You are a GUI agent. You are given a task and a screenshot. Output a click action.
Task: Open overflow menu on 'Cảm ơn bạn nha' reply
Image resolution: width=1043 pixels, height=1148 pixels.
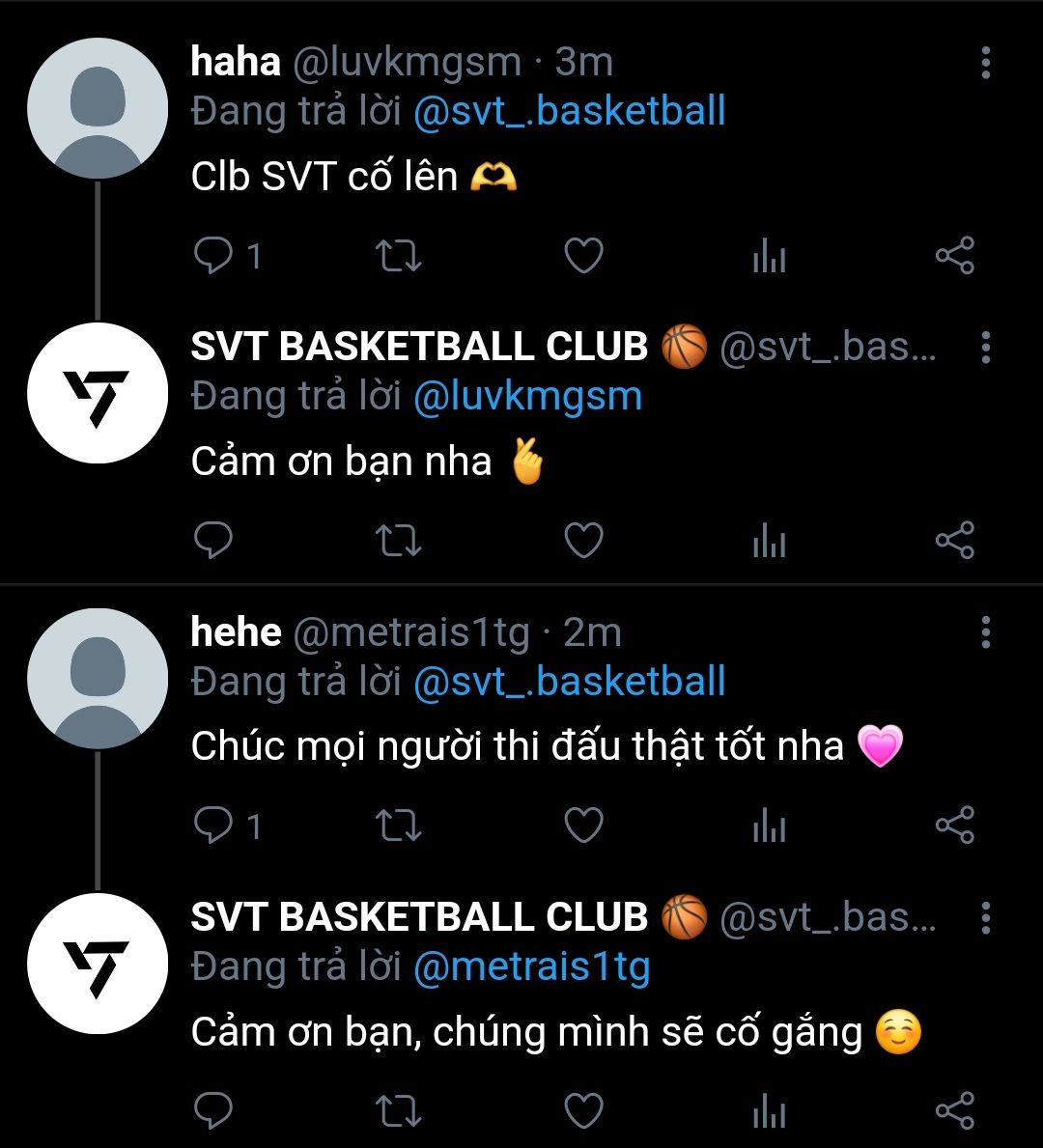985,348
